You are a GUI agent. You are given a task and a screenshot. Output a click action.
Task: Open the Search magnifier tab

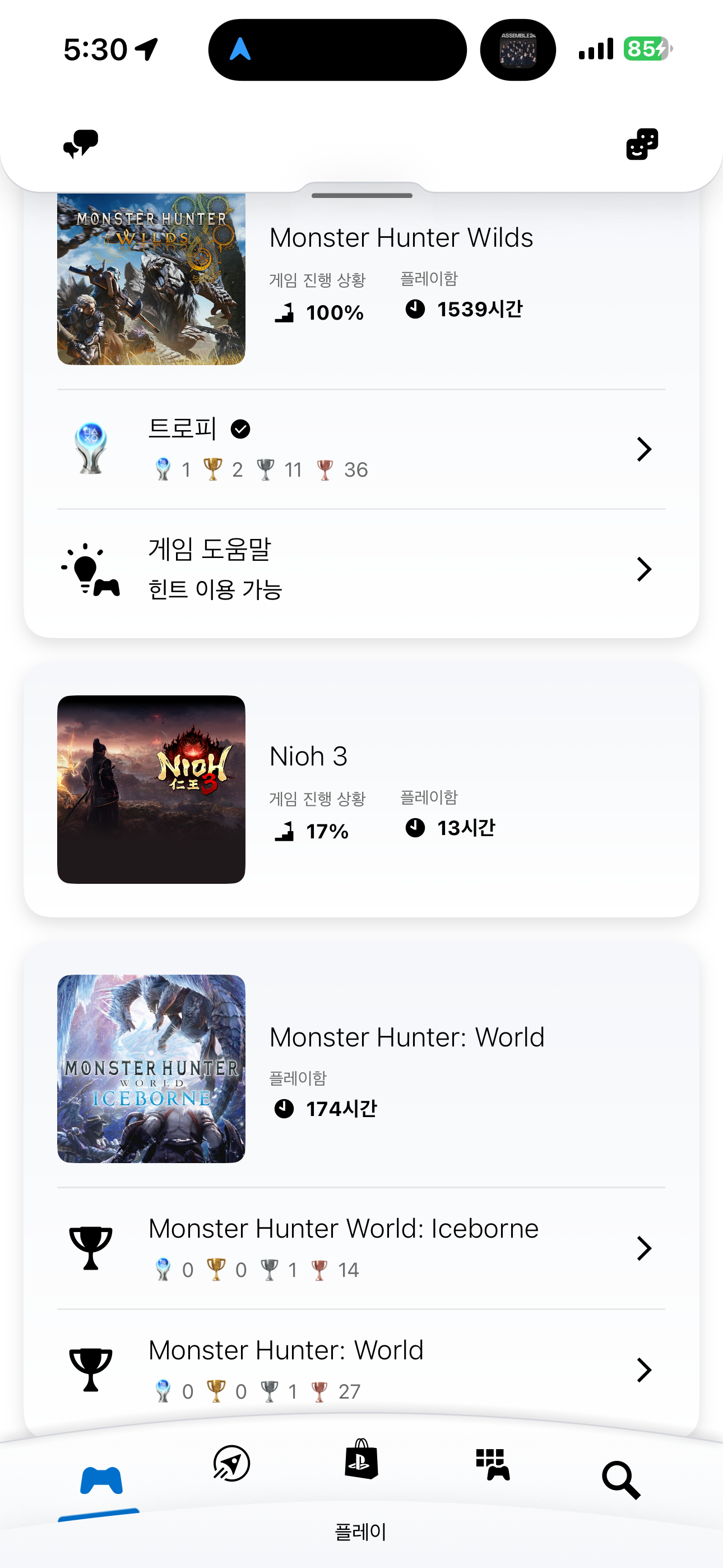click(x=621, y=1481)
